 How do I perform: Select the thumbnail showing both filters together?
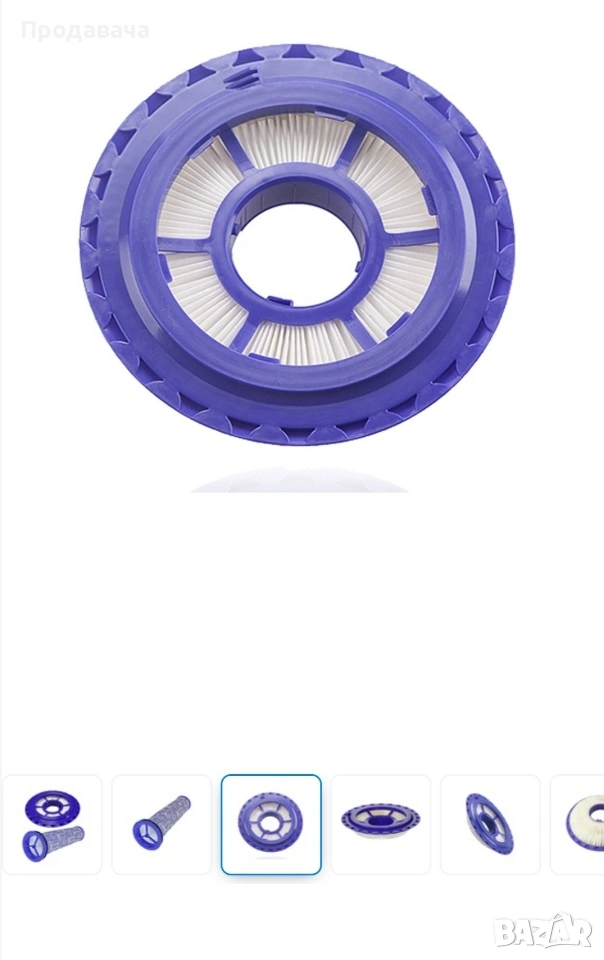[52, 825]
